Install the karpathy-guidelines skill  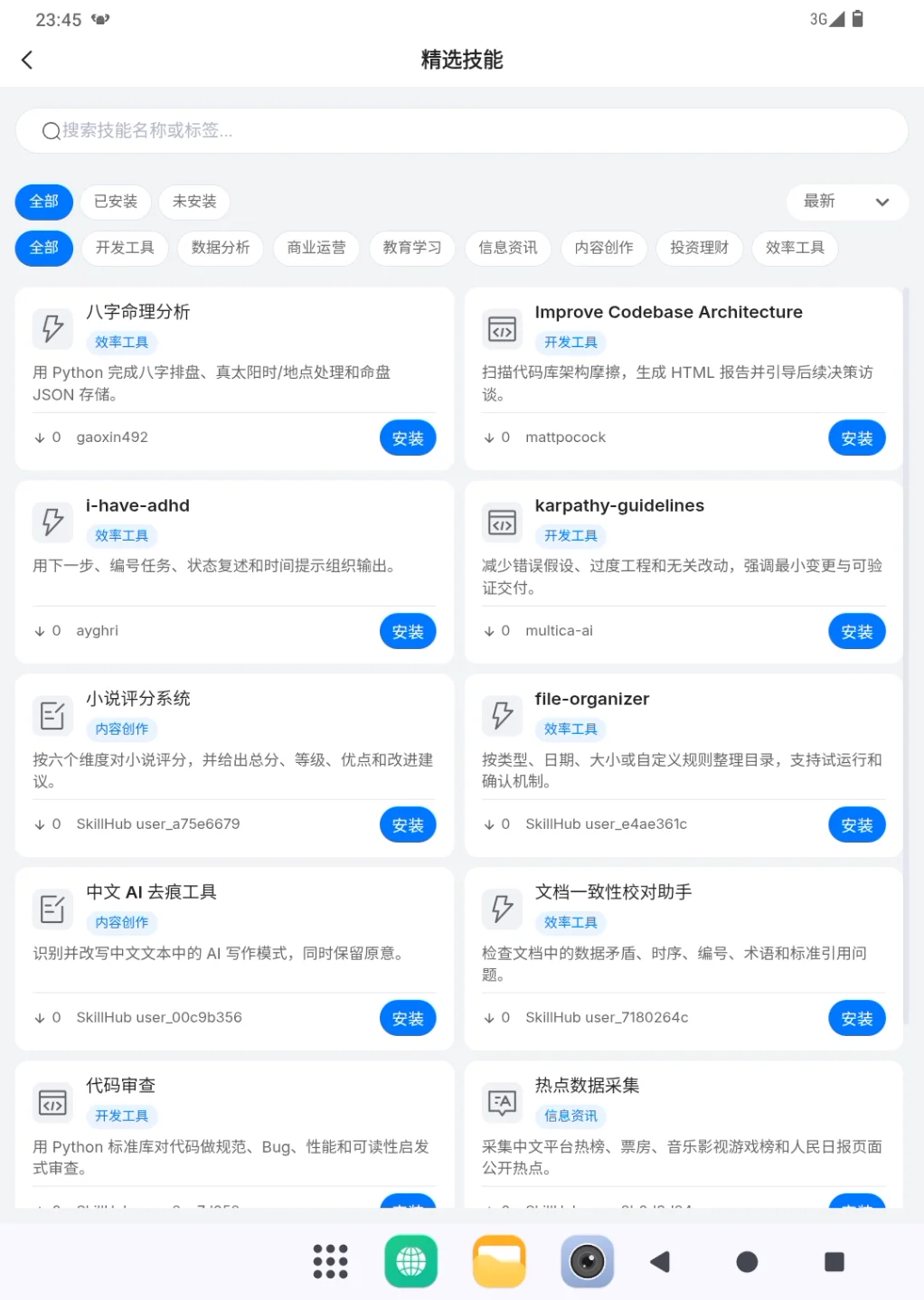coord(856,632)
